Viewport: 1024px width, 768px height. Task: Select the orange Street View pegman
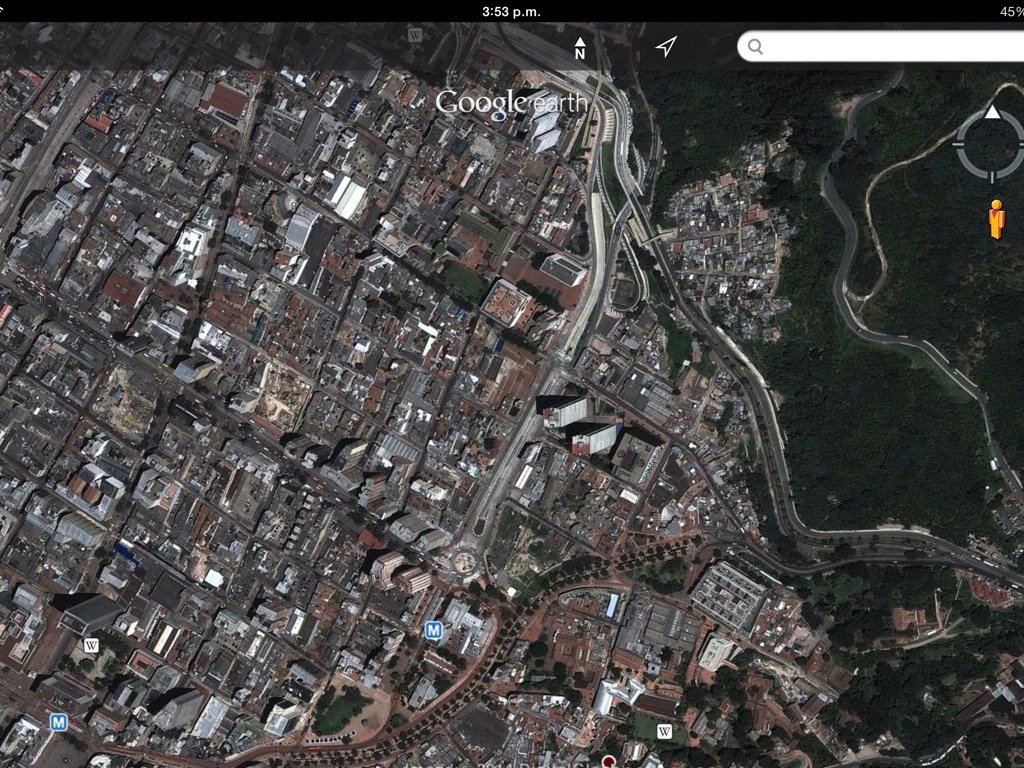point(996,219)
